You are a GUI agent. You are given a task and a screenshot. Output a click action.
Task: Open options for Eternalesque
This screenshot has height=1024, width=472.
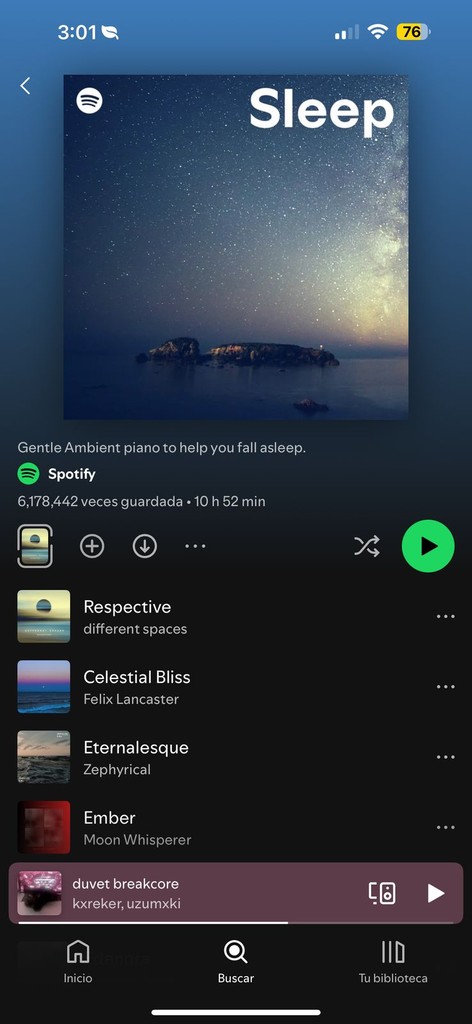click(445, 757)
